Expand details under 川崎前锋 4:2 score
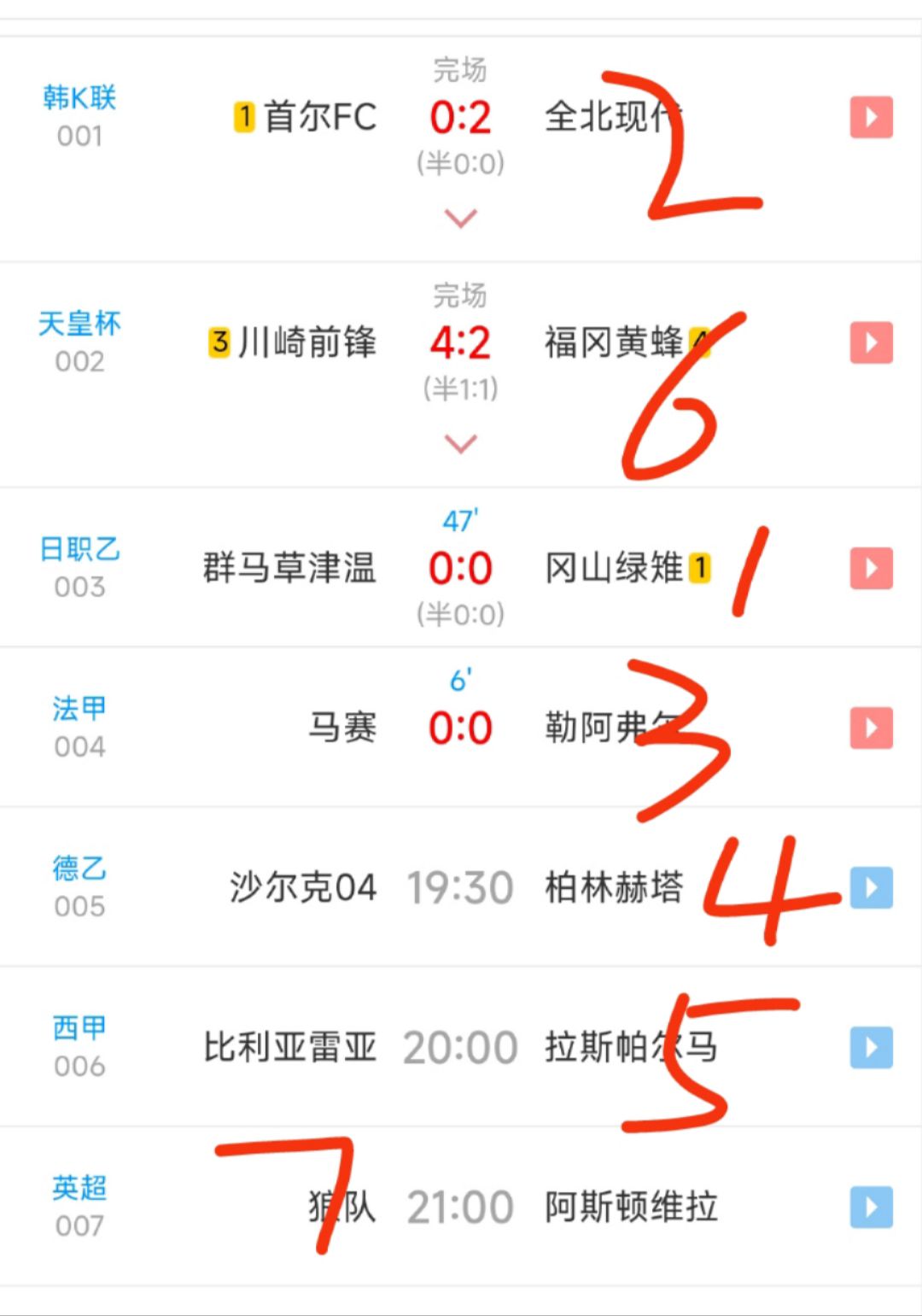922x1316 pixels. pos(460,444)
